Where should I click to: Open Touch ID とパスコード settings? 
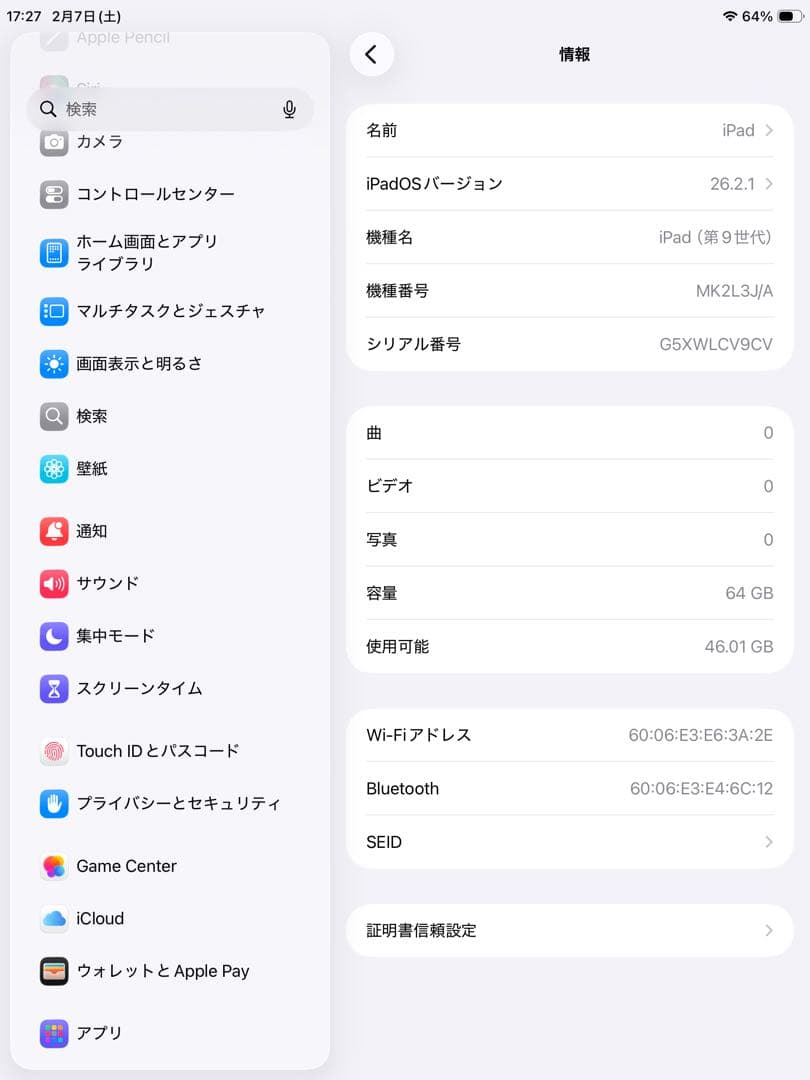140,751
